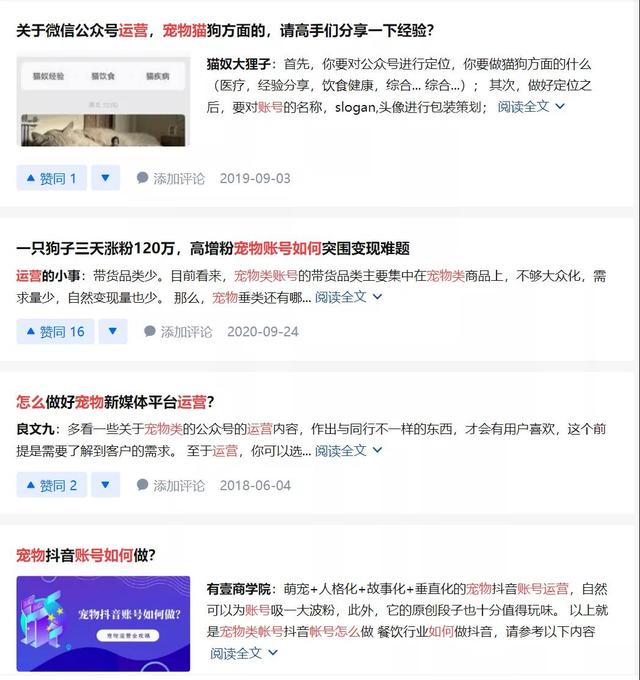Viewport: 640px width, 680px height.
Task: Open article 一只狗子三天涨粉120万
Action: click(x=212, y=248)
